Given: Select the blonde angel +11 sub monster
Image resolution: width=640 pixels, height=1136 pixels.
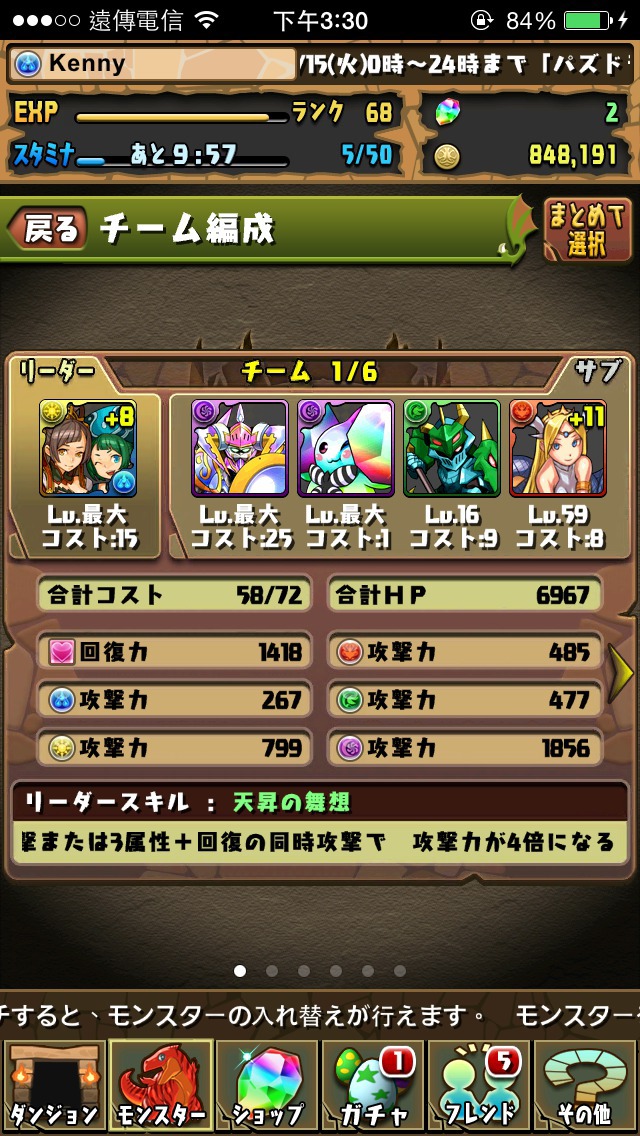Looking at the screenshot, I should pyautogui.click(x=556, y=448).
